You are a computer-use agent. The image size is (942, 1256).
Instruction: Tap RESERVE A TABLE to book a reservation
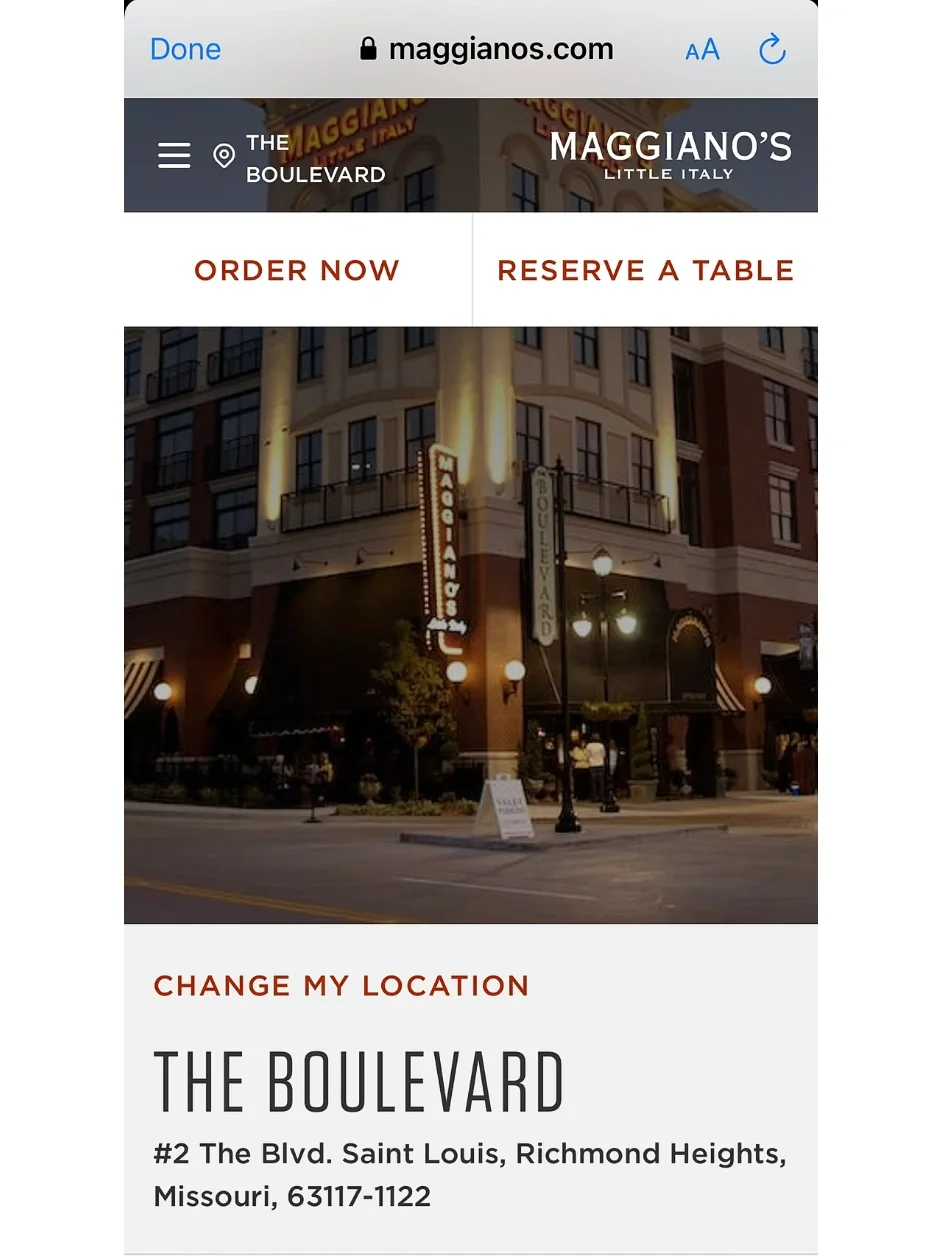[645, 270]
